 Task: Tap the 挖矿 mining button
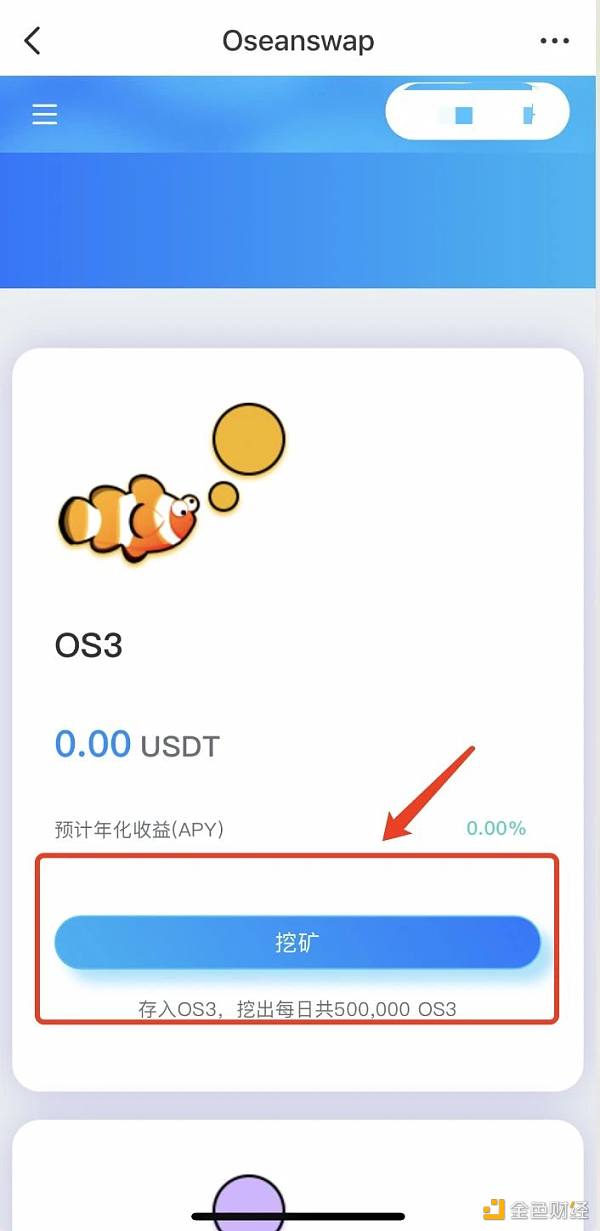pos(297,943)
